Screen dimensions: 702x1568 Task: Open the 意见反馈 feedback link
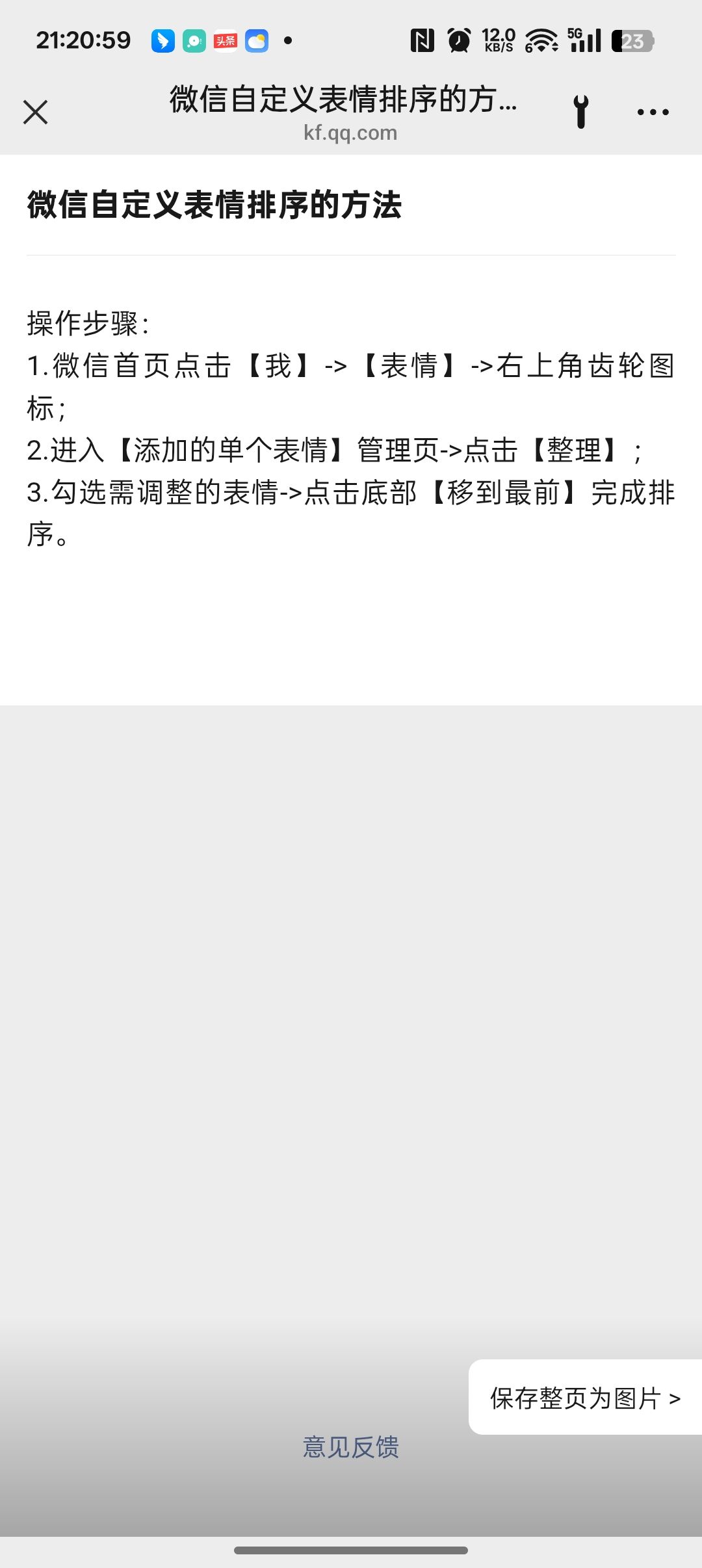(x=350, y=1447)
